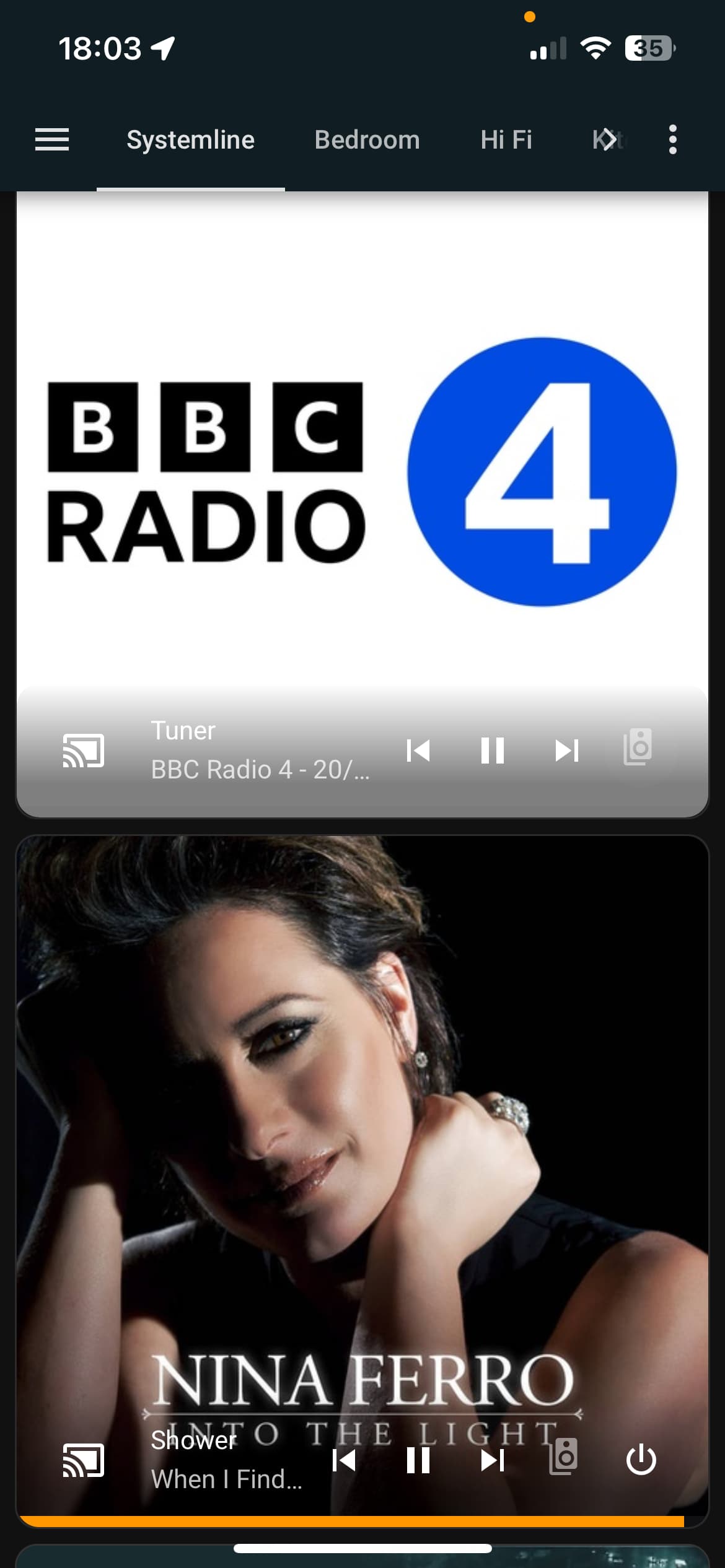Open the three-dot overflow menu
725x1568 pixels.
pyautogui.click(x=672, y=139)
